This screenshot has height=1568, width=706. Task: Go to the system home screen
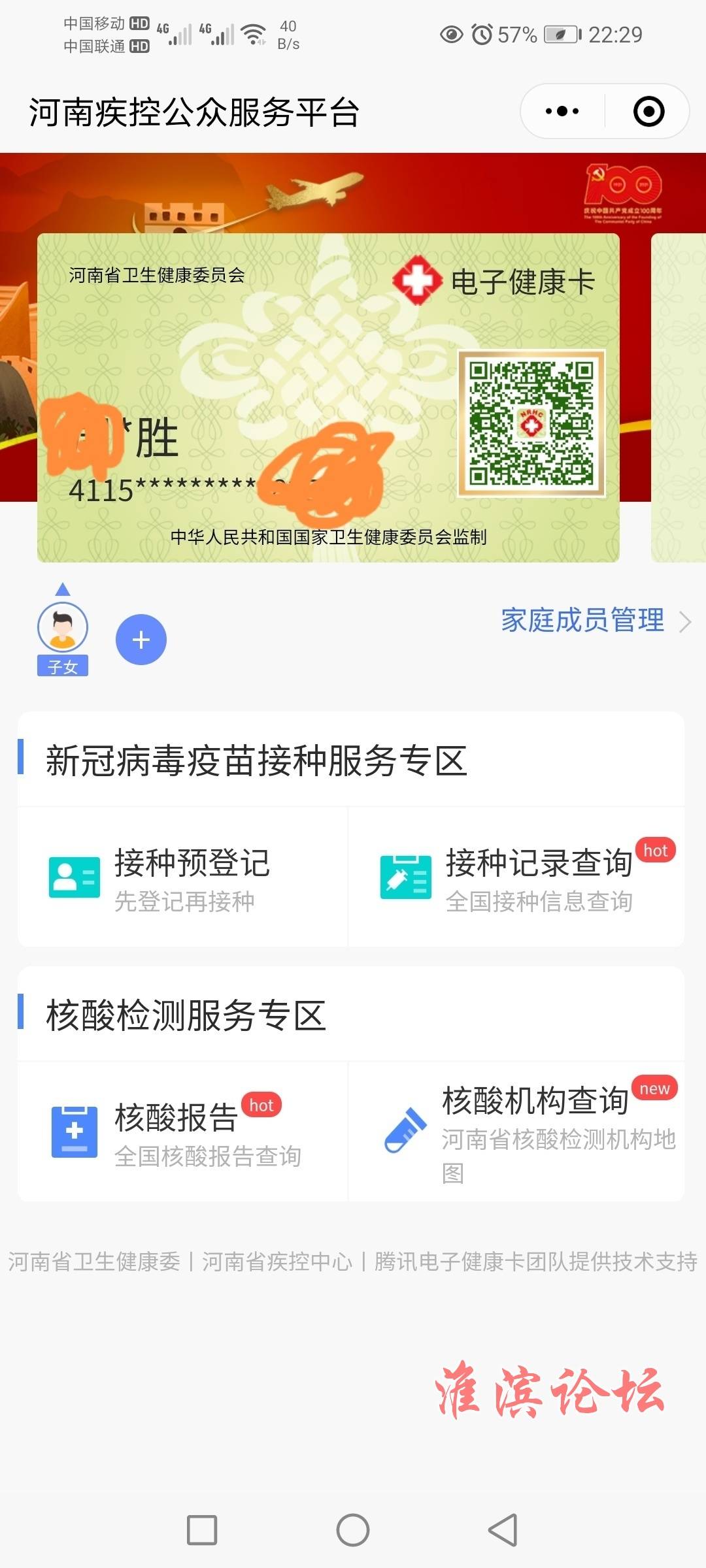click(353, 1530)
